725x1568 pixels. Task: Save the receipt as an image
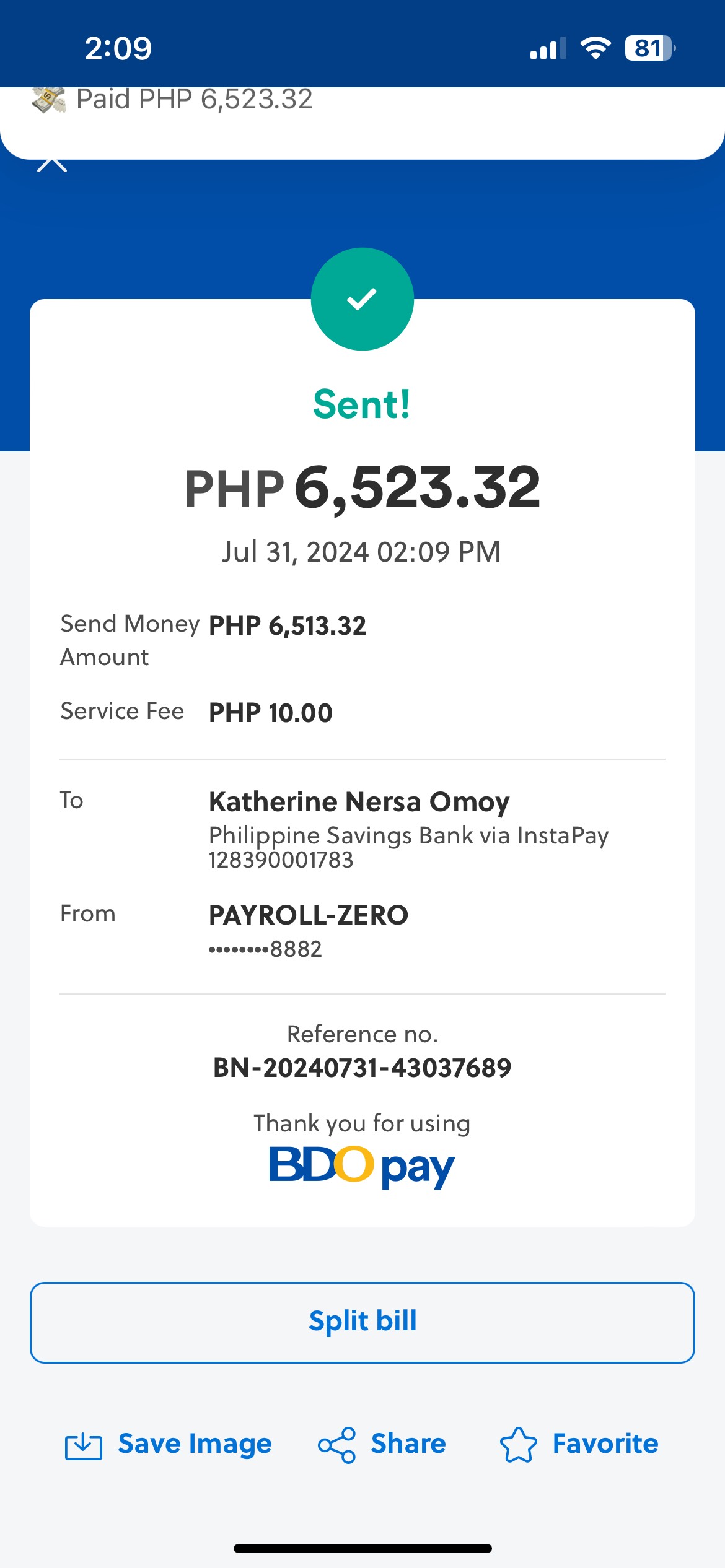169,1444
